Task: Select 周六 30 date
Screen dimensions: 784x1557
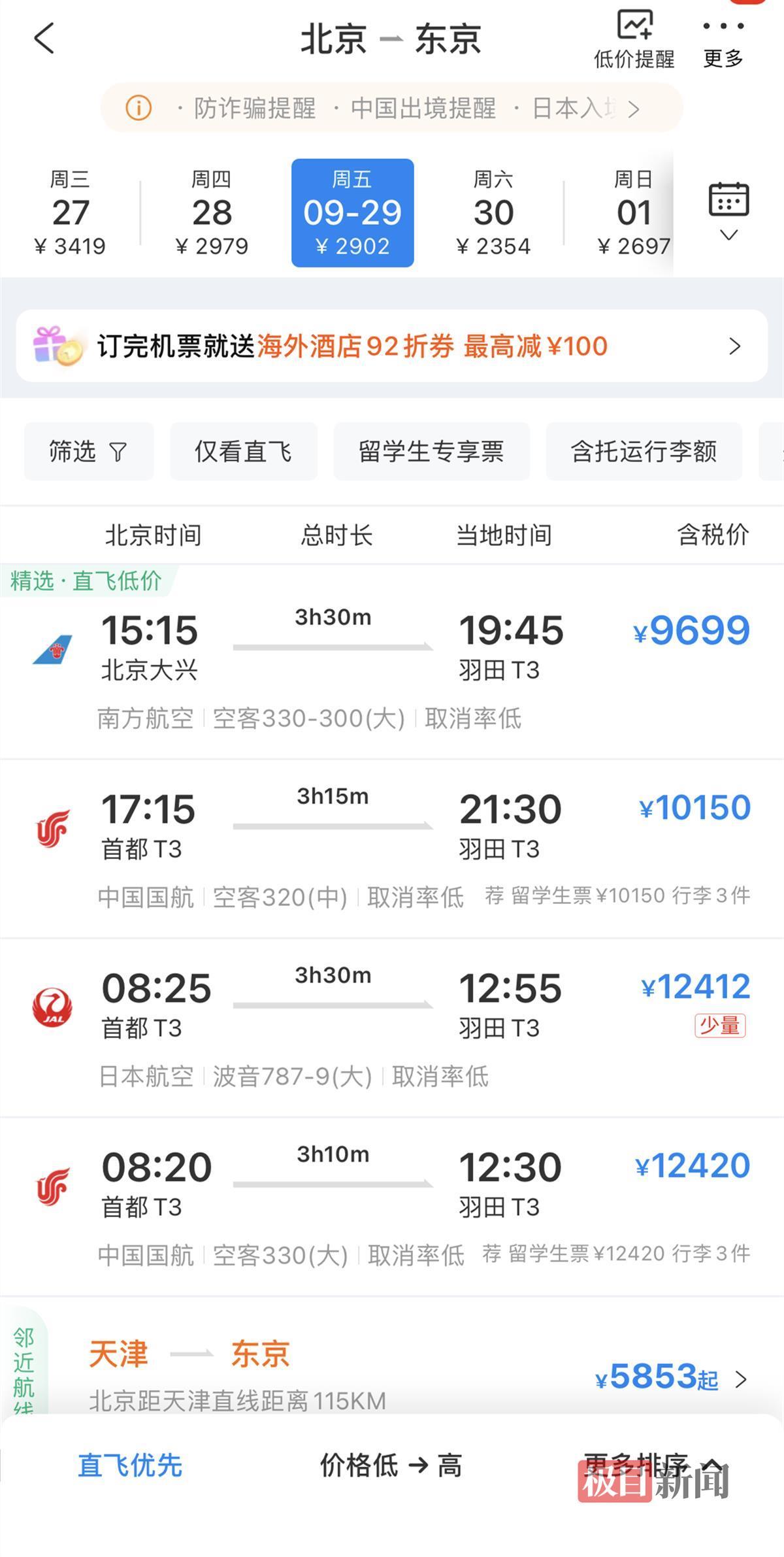Action: (493, 213)
